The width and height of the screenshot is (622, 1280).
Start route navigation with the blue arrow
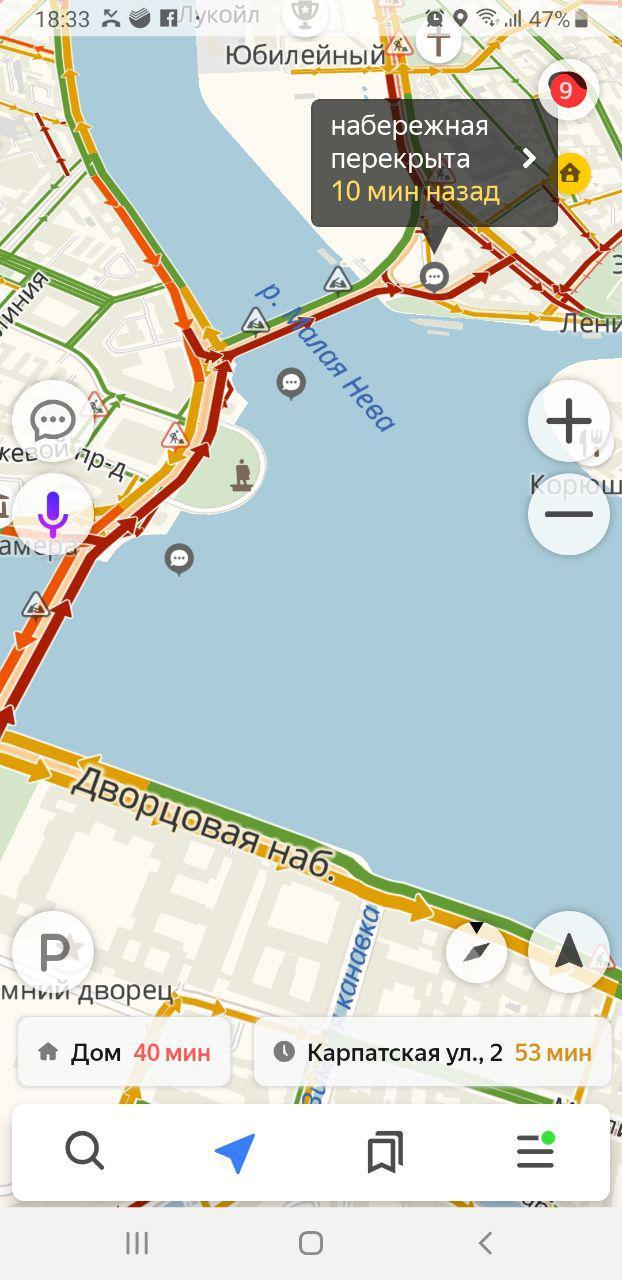(x=235, y=1153)
